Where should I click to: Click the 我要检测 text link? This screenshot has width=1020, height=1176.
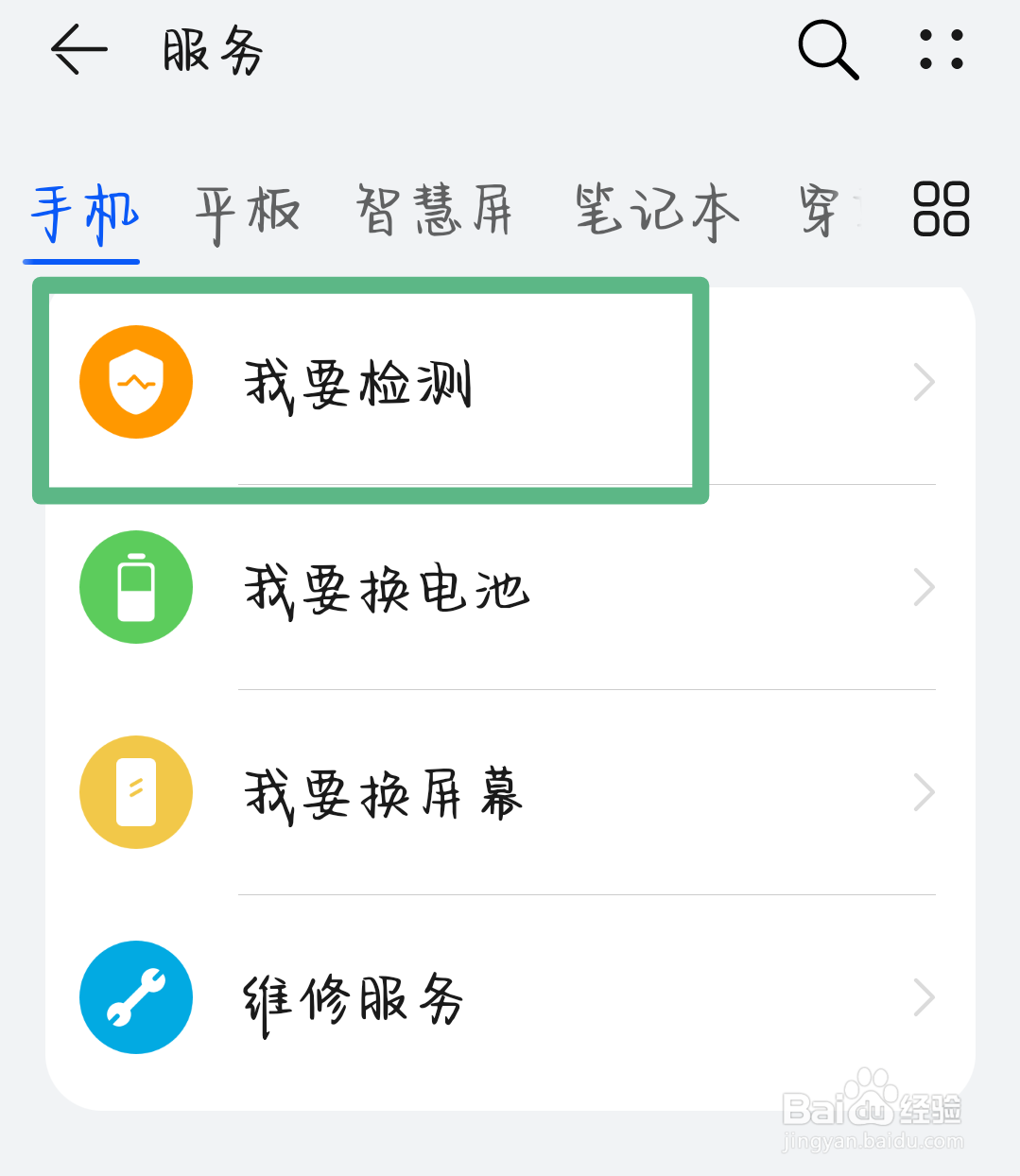point(356,382)
